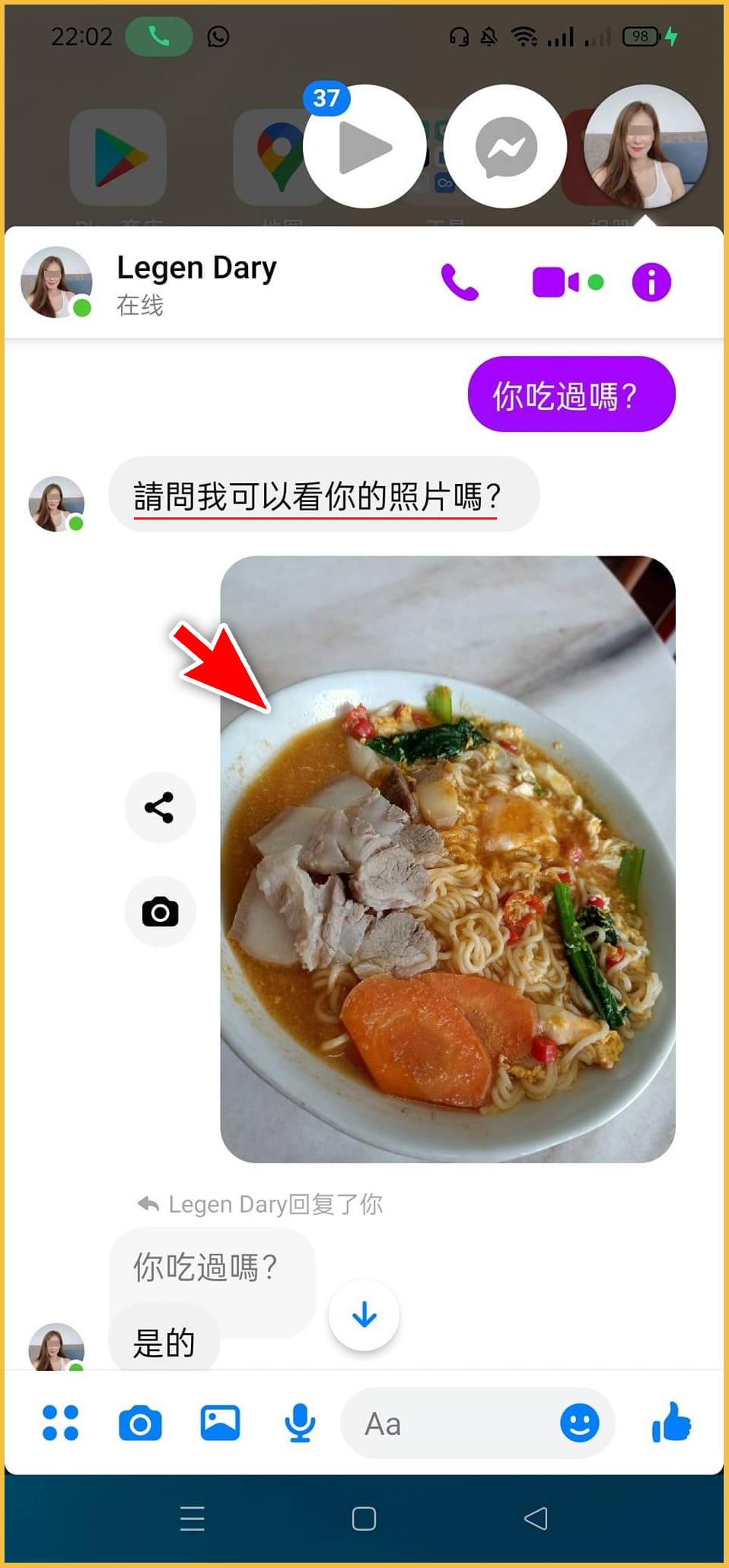Send a thumbs-up like
Screen dimensions: 729x1568
(671, 1422)
